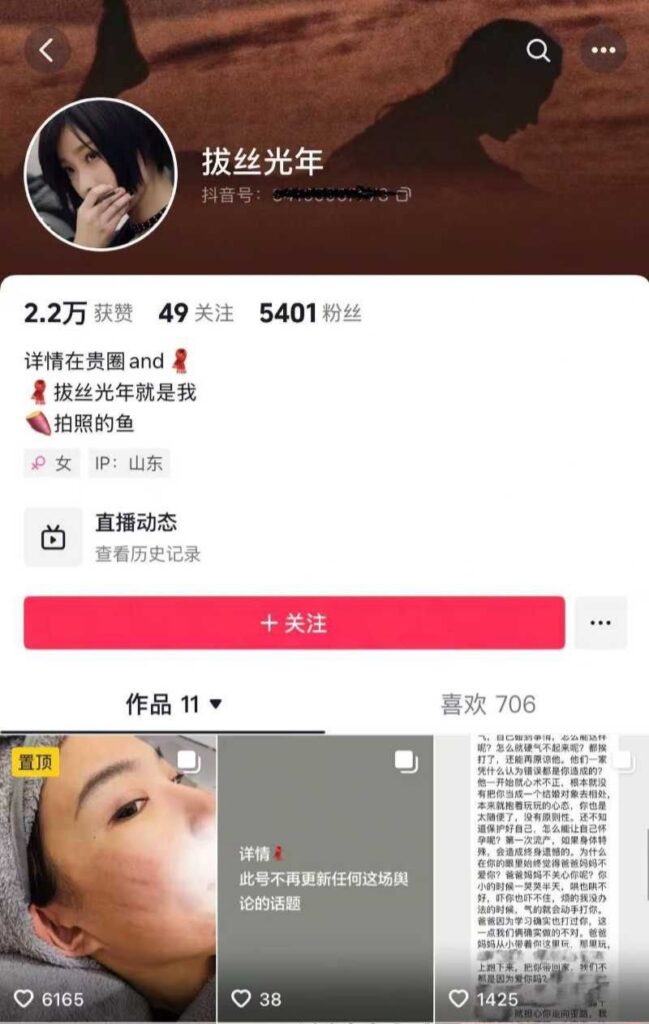Open the 关注 following list

195,313
